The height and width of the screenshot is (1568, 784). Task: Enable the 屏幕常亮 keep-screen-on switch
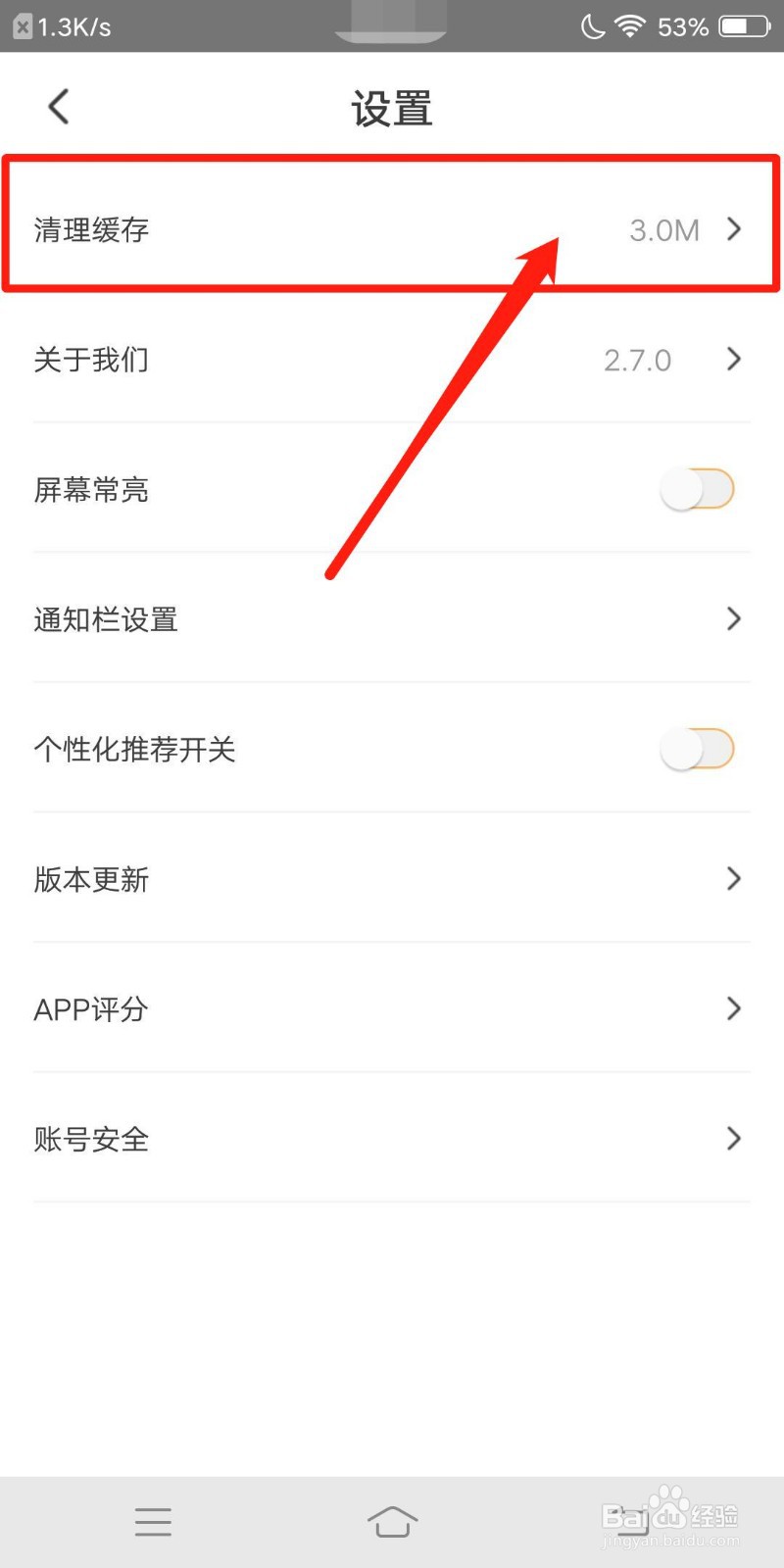[697, 488]
